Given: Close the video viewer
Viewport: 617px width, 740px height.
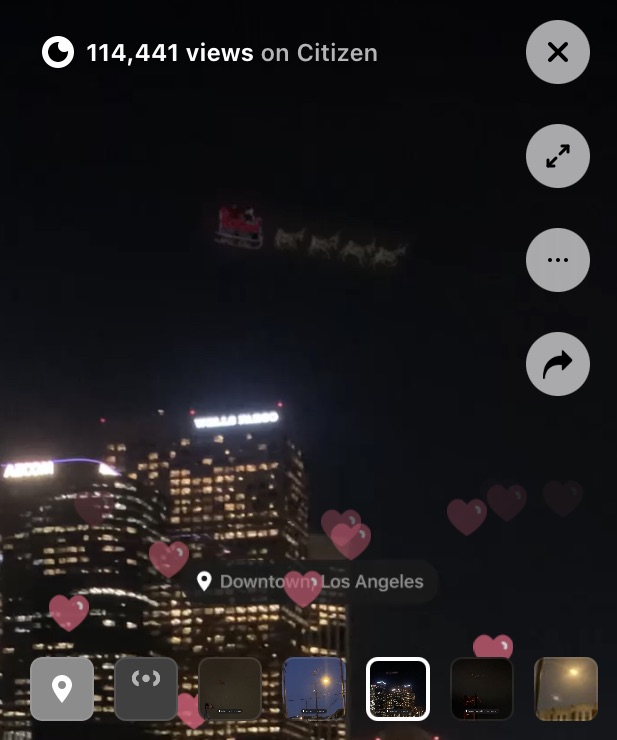Looking at the screenshot, I should [x=558, y=52].
